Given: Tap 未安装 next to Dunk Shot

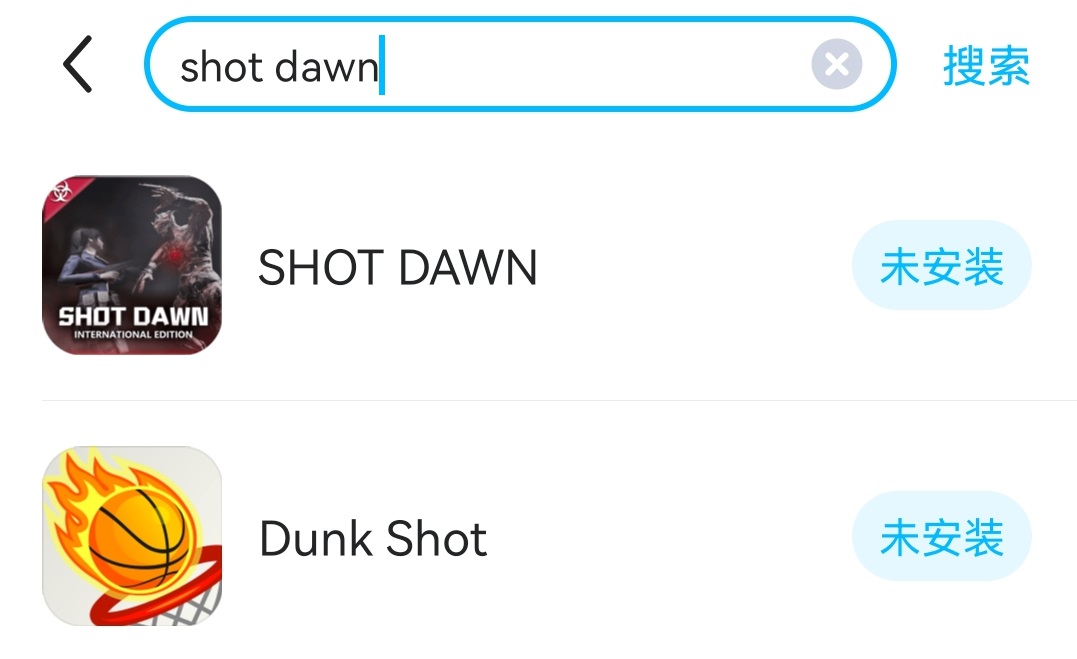Looking at the screenshot, I should tap(941, 537).
